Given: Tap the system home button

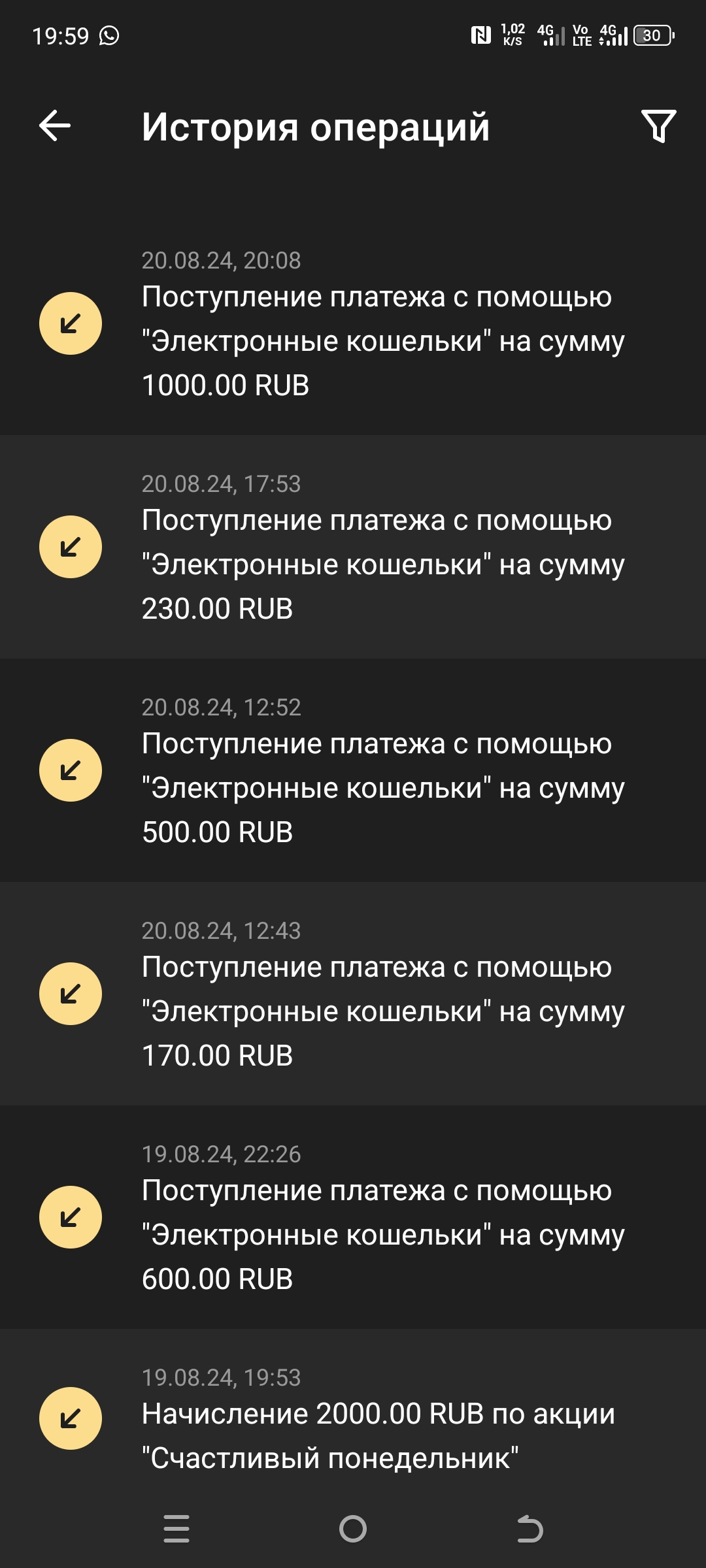Looking at the screenshot, I should tap(353, 1529).
